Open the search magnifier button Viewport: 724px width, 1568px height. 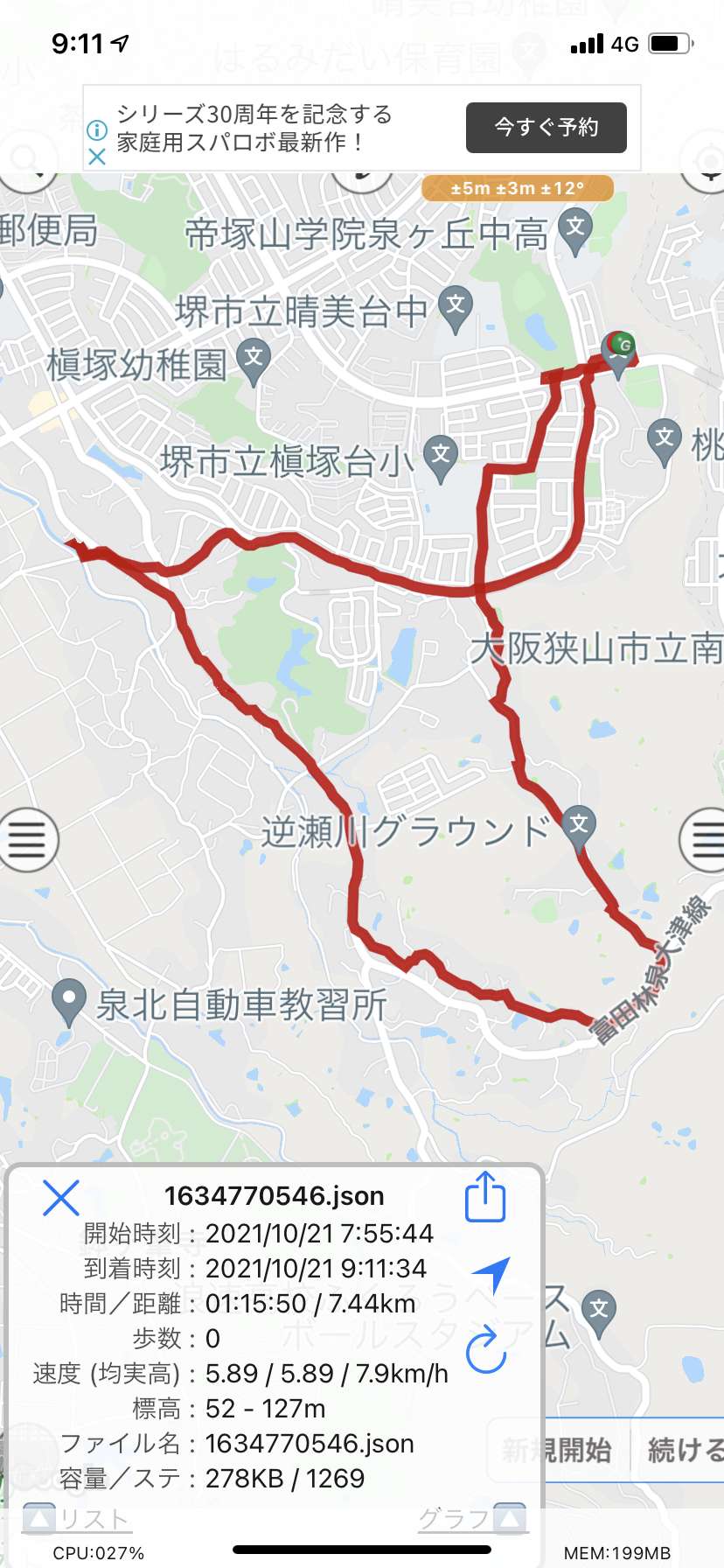[x=26, y=161]
